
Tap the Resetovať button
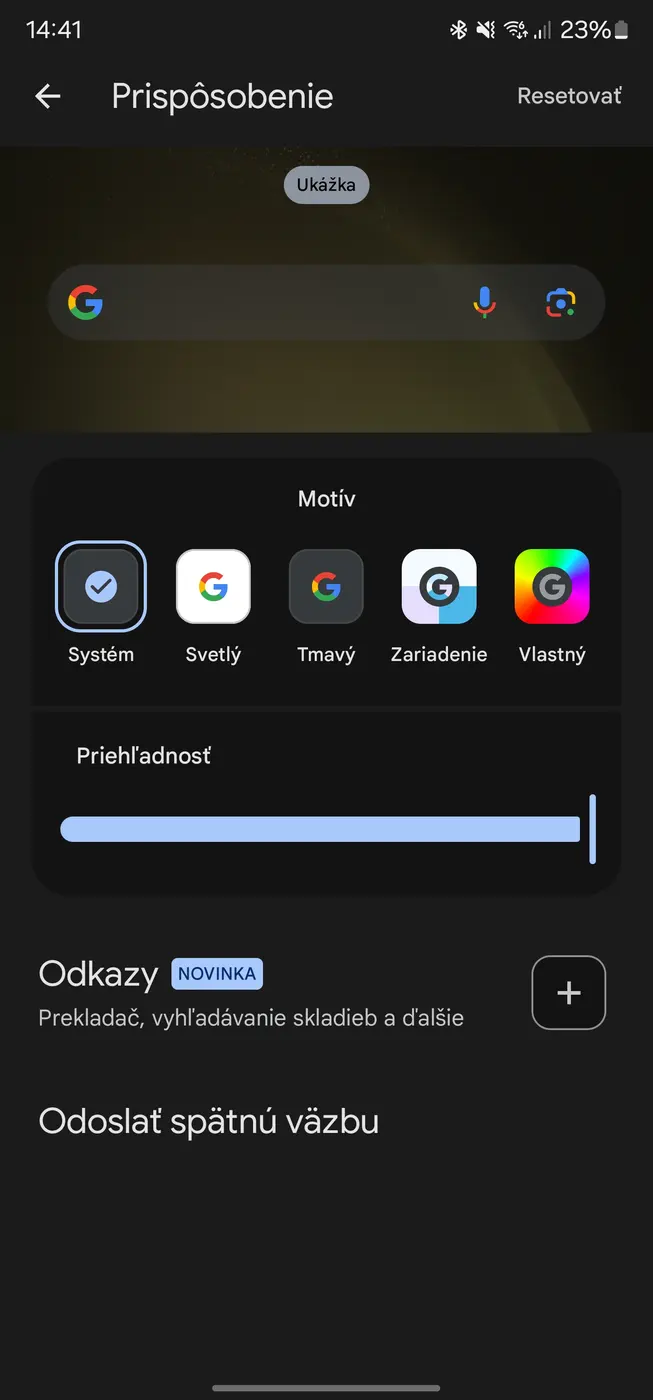[569, 96]
